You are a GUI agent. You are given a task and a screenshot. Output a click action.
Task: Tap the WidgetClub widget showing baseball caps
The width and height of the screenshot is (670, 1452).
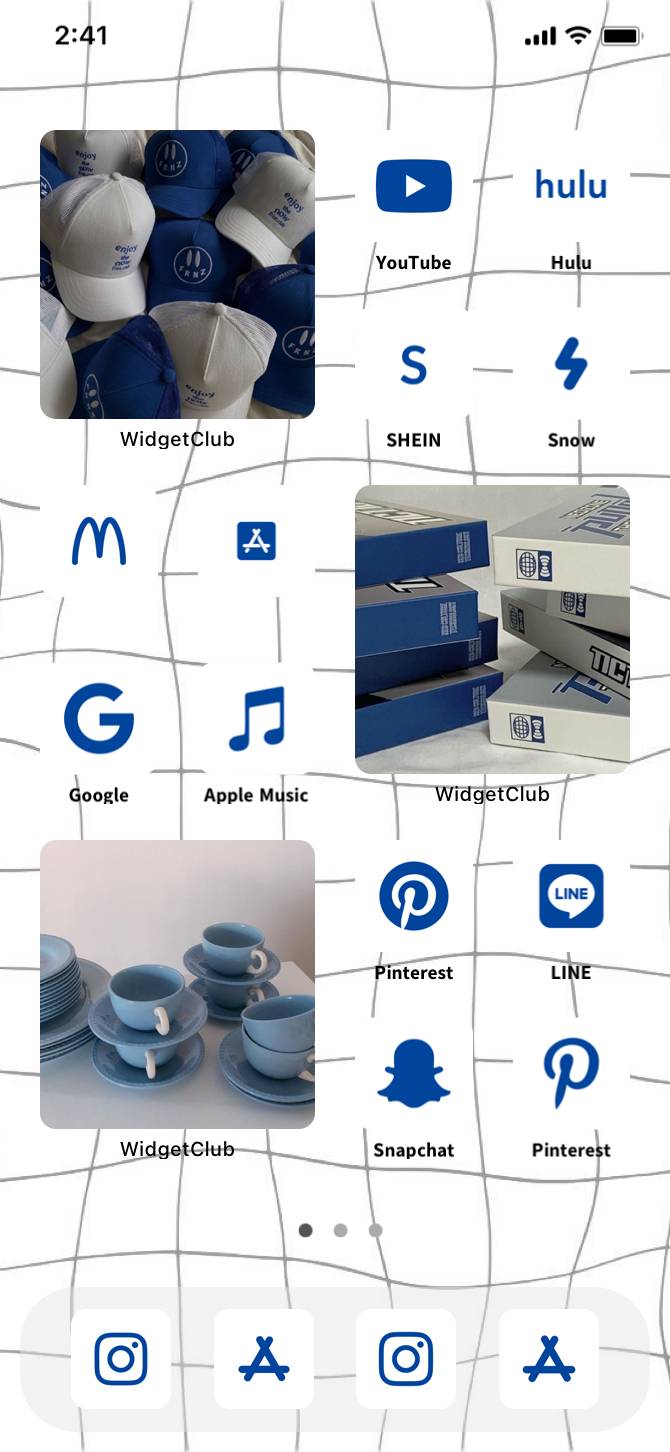177,274
